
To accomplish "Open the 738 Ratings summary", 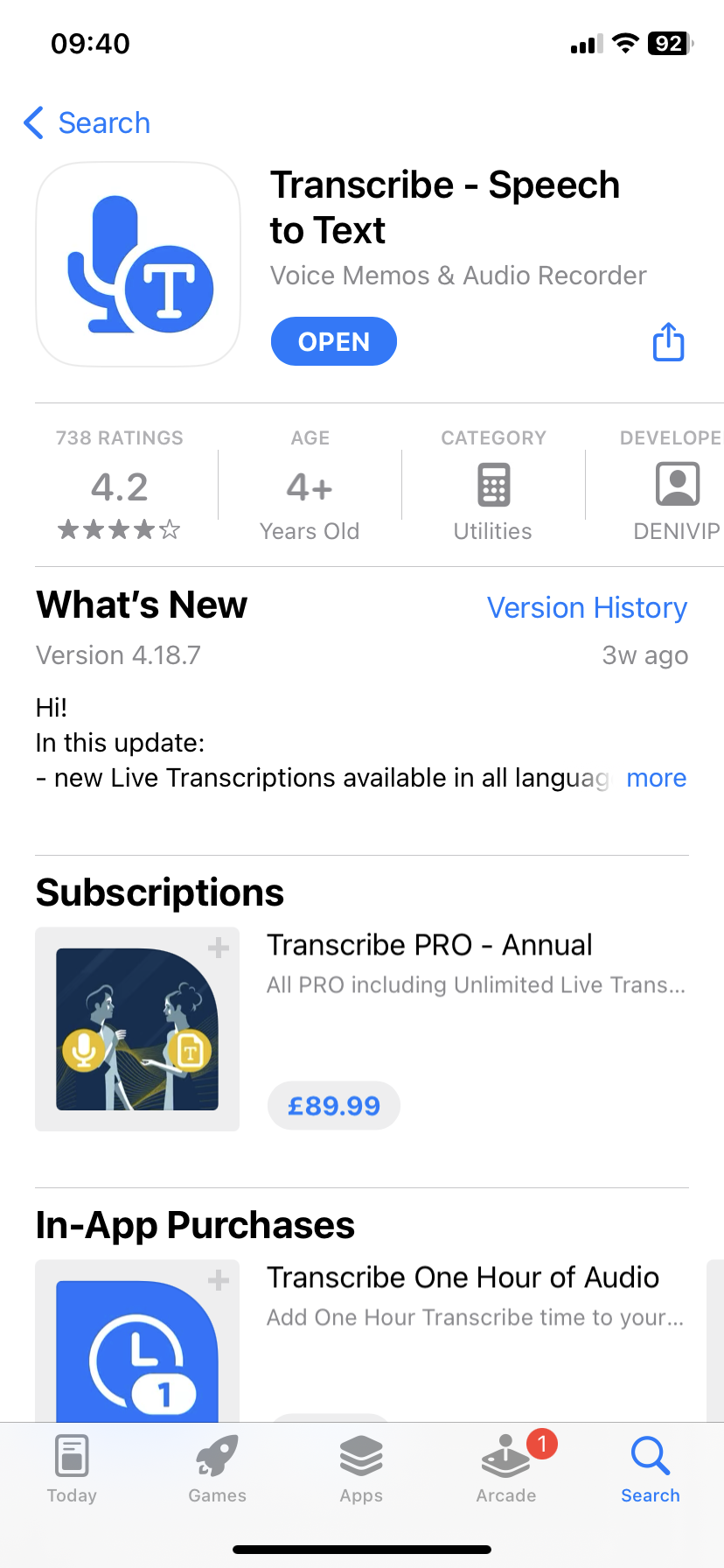I will pos(120,437).
